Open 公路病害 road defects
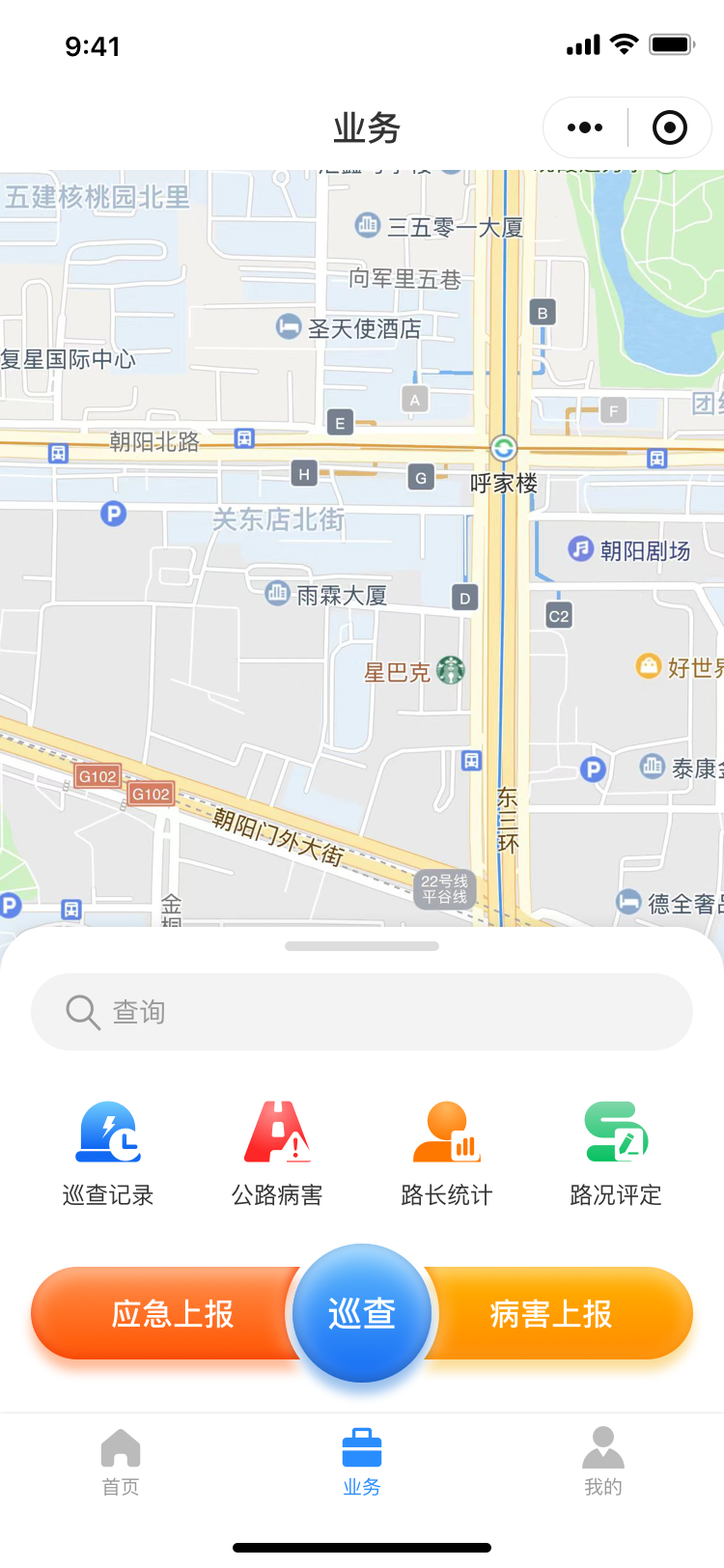The image size is (724, 1568). [x=277, y=1154]
